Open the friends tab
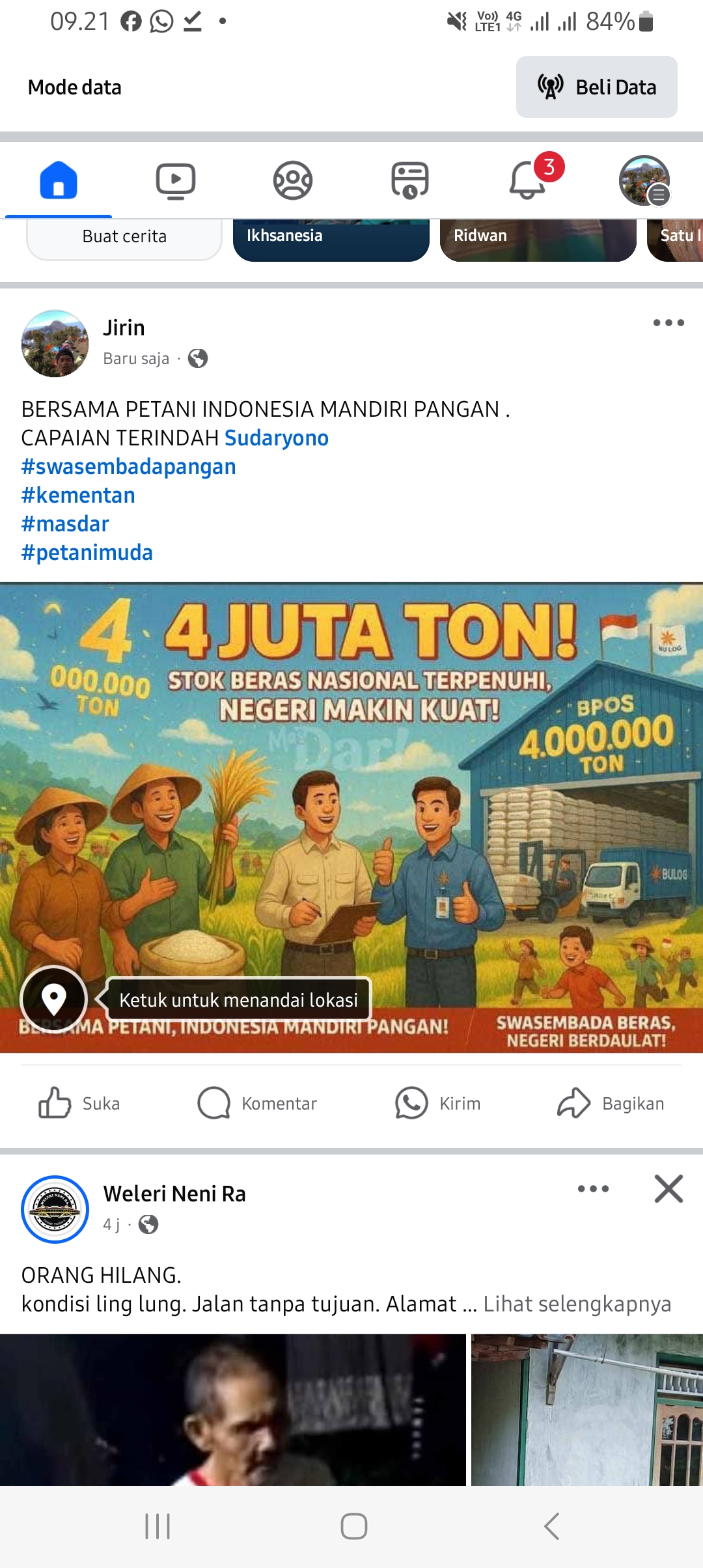Screen dimensions: 703x1568 (x=293, y=180)
